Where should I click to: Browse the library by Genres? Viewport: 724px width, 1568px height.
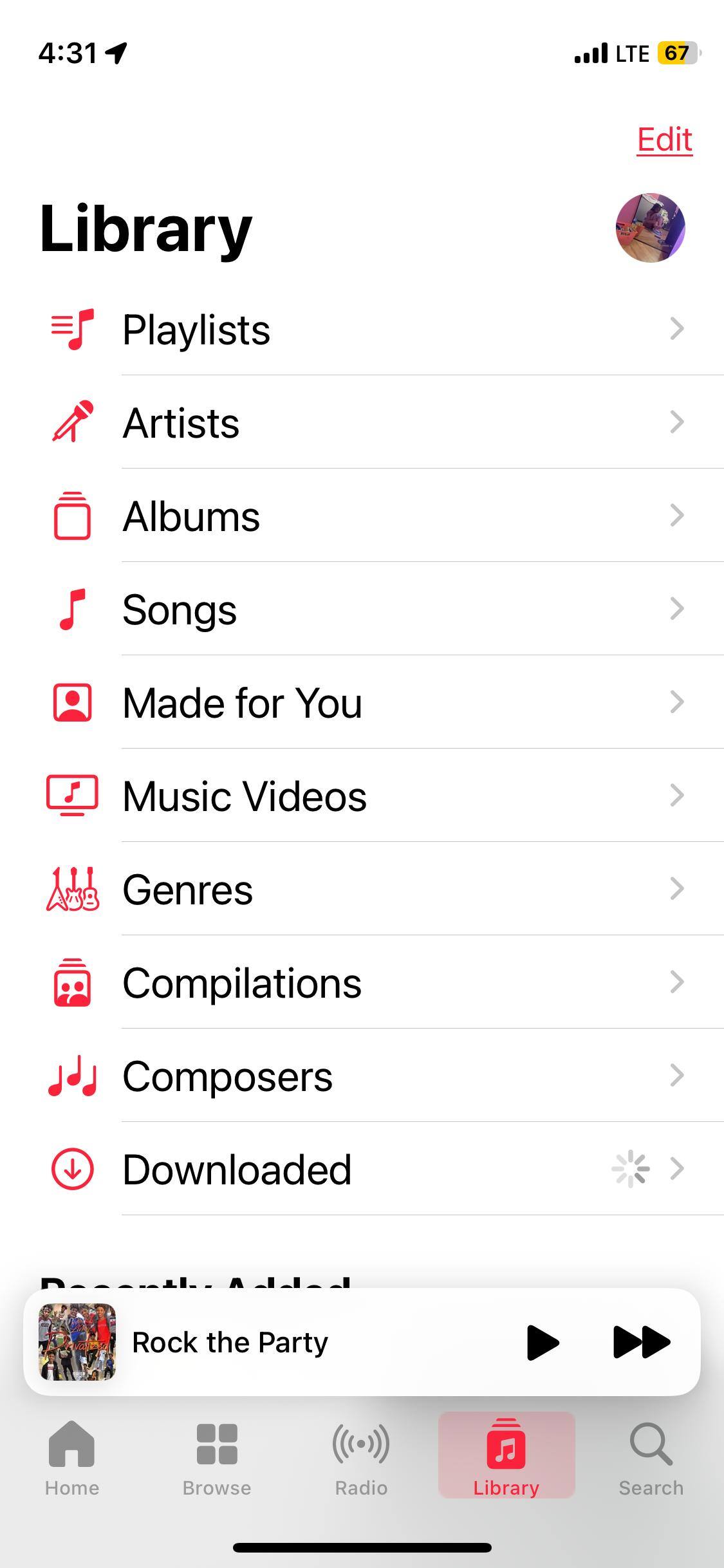click(x=187, y=890)
